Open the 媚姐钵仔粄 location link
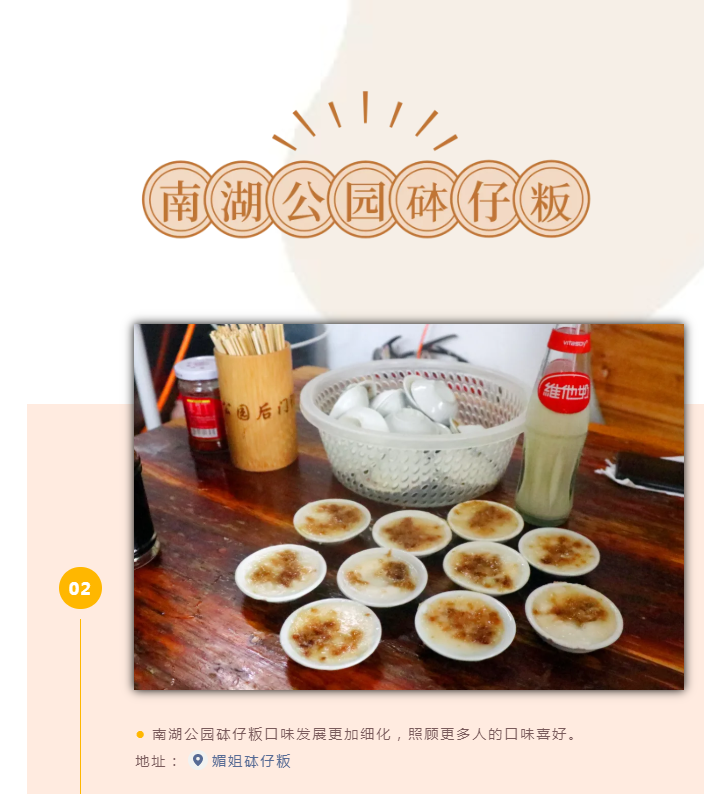The height and width of the screenshot is (795, 706). click(x=250, y=761)
